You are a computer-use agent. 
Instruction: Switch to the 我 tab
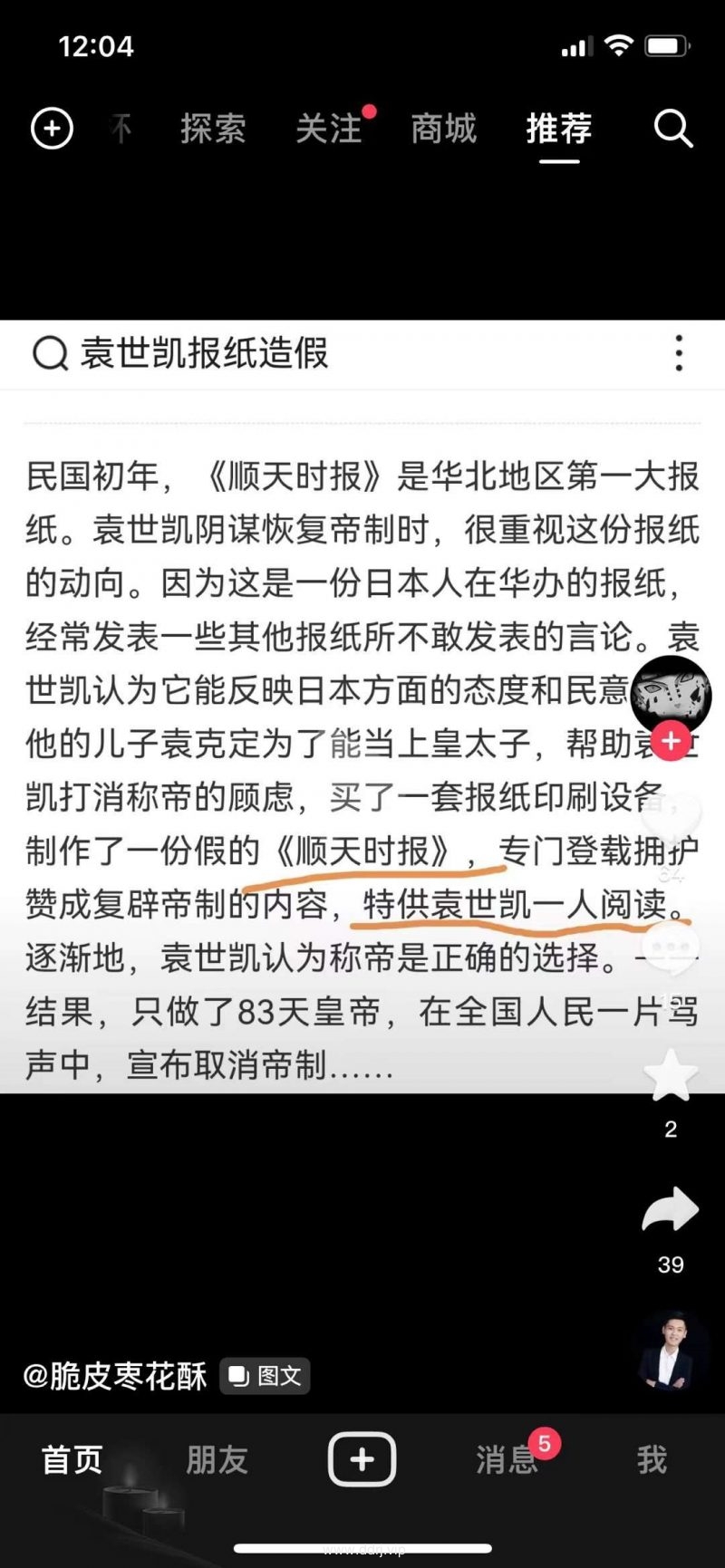652,1459
